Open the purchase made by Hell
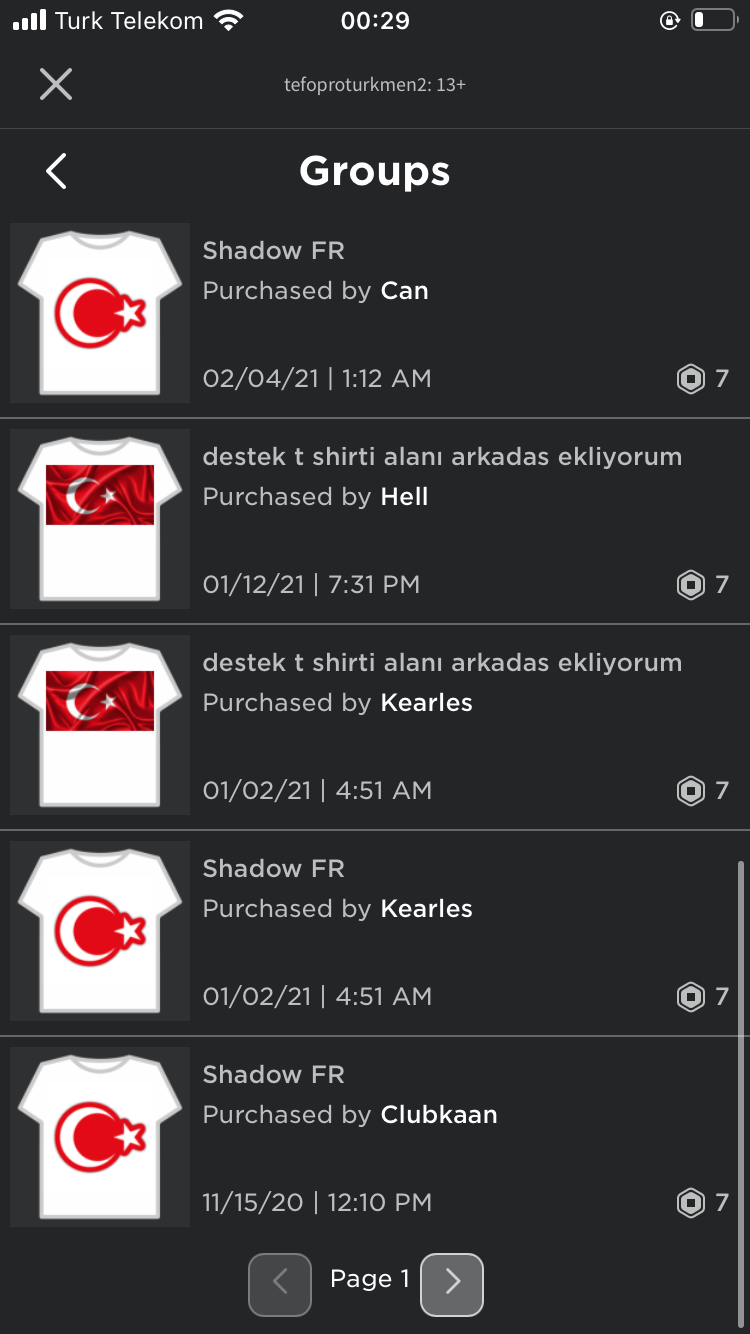This screenshot has height=1334, width=750. tap(375, 521)
